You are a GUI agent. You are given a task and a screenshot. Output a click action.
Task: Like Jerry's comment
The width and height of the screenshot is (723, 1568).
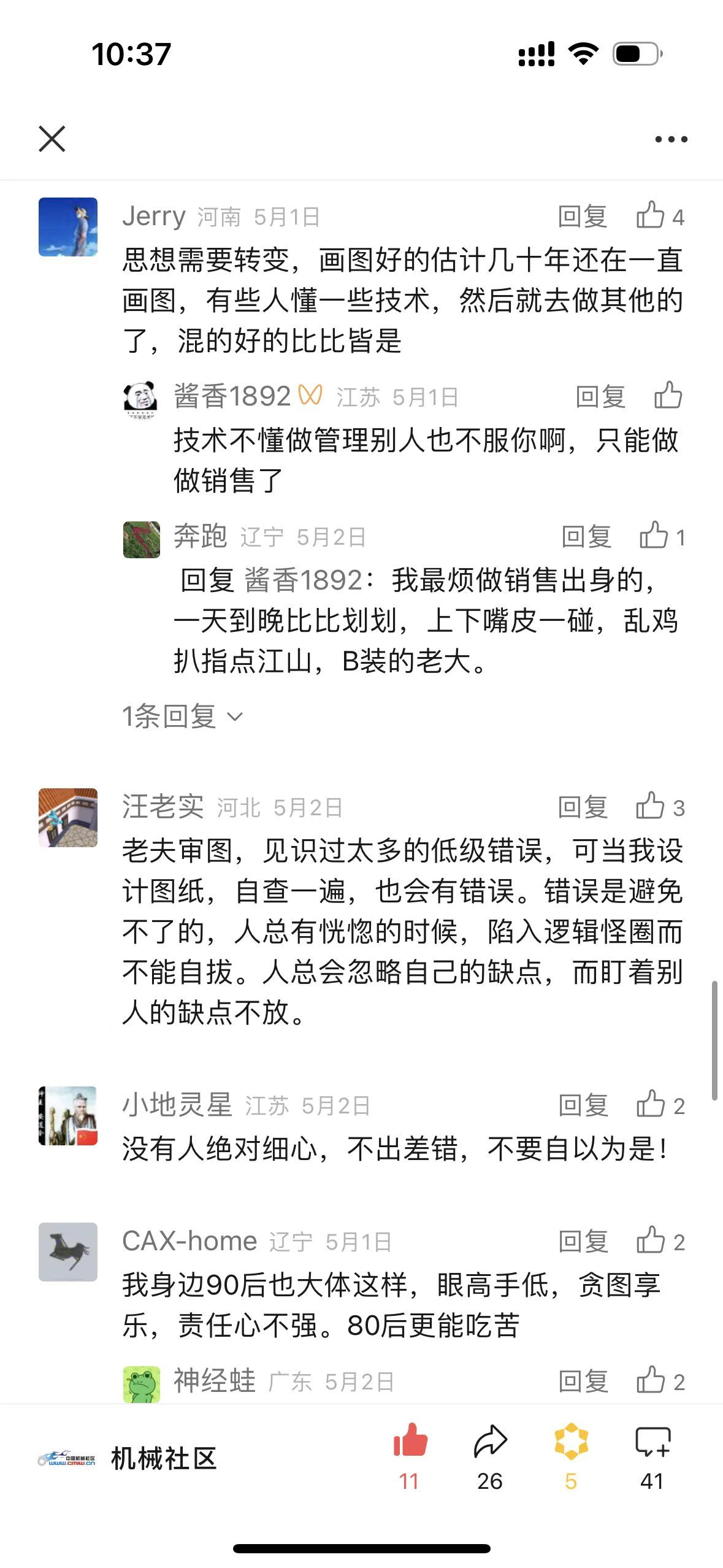pyautogui.click(x=651, y=216)
